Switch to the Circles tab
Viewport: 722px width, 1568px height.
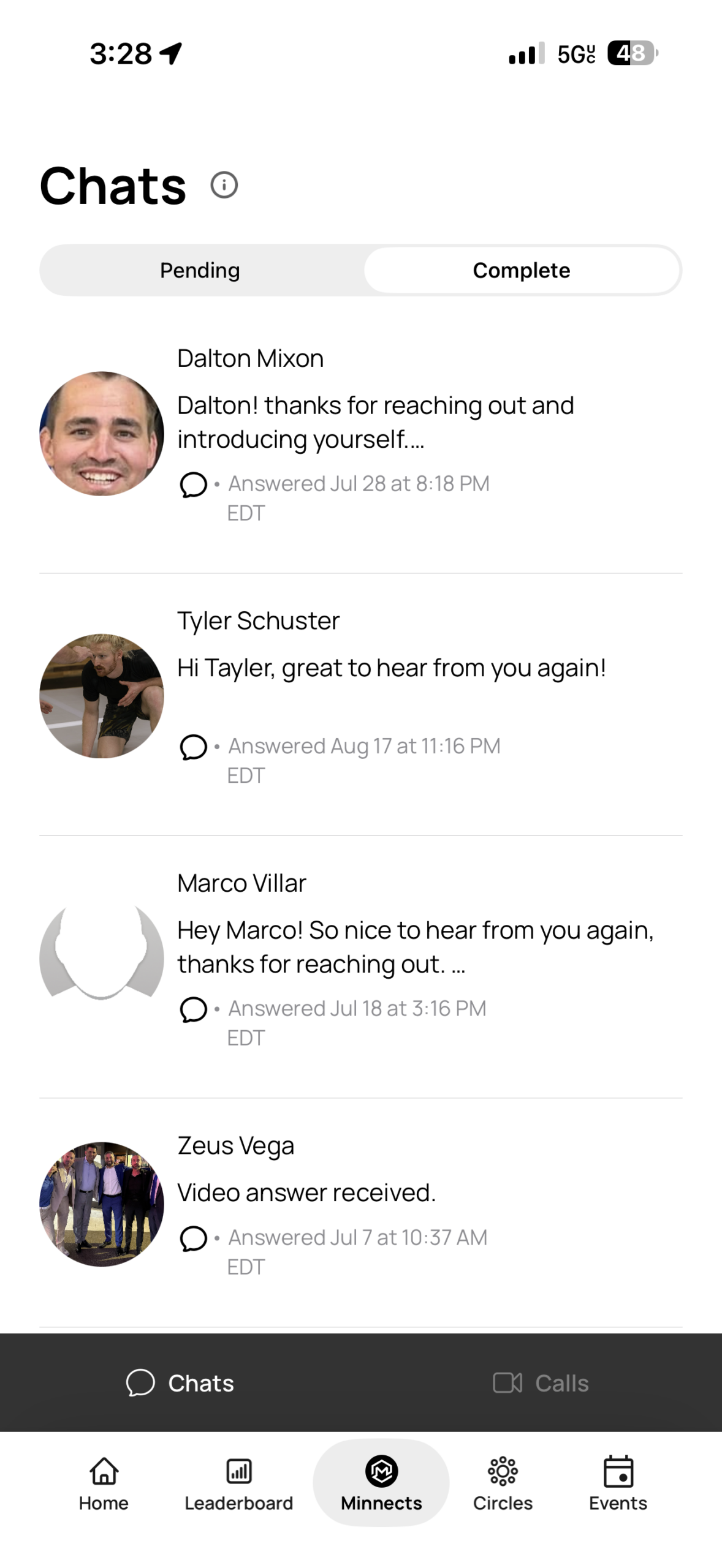click(x=503, y=1482)
